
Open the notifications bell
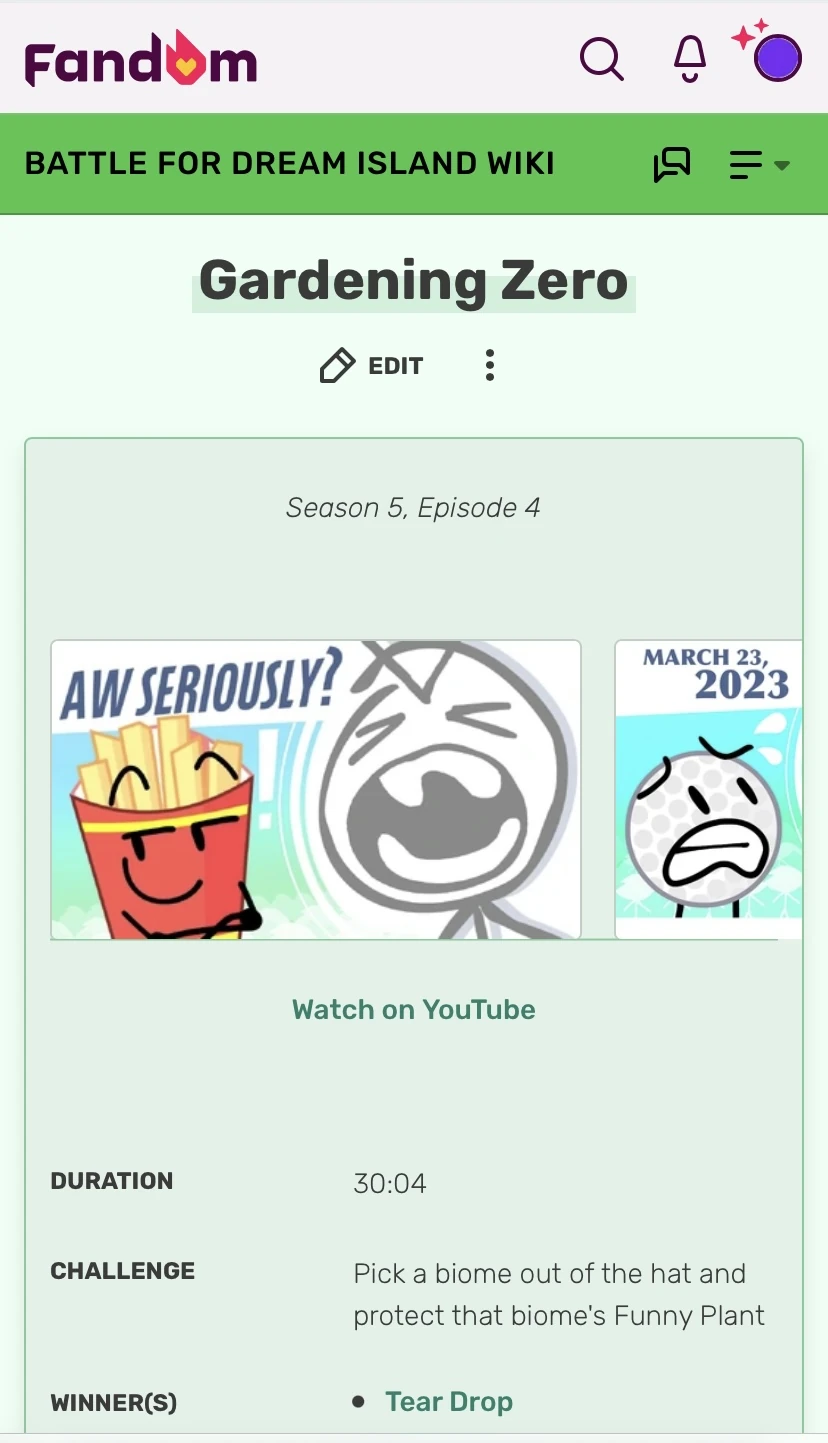(688, 59)
